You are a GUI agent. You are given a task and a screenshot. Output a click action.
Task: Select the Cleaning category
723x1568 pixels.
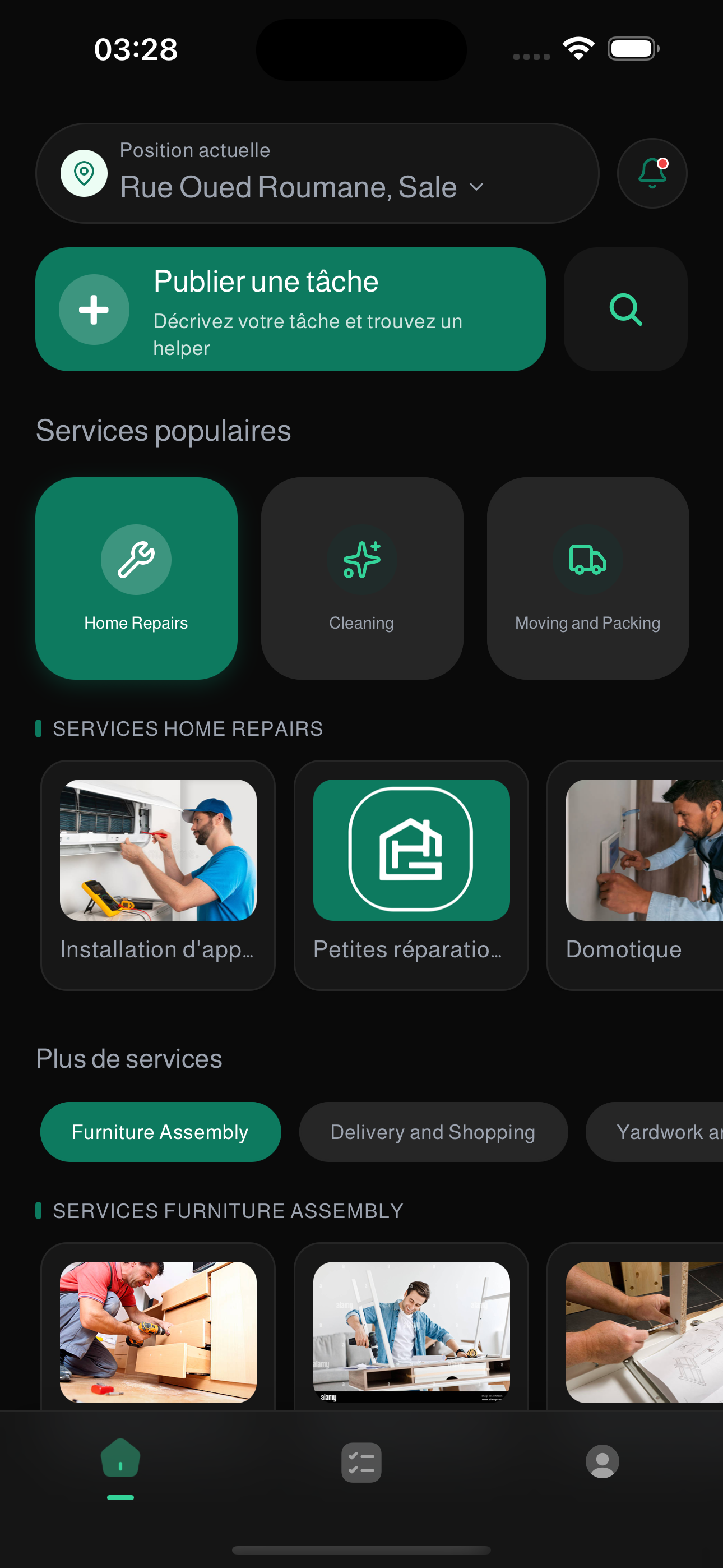[361, 578]
